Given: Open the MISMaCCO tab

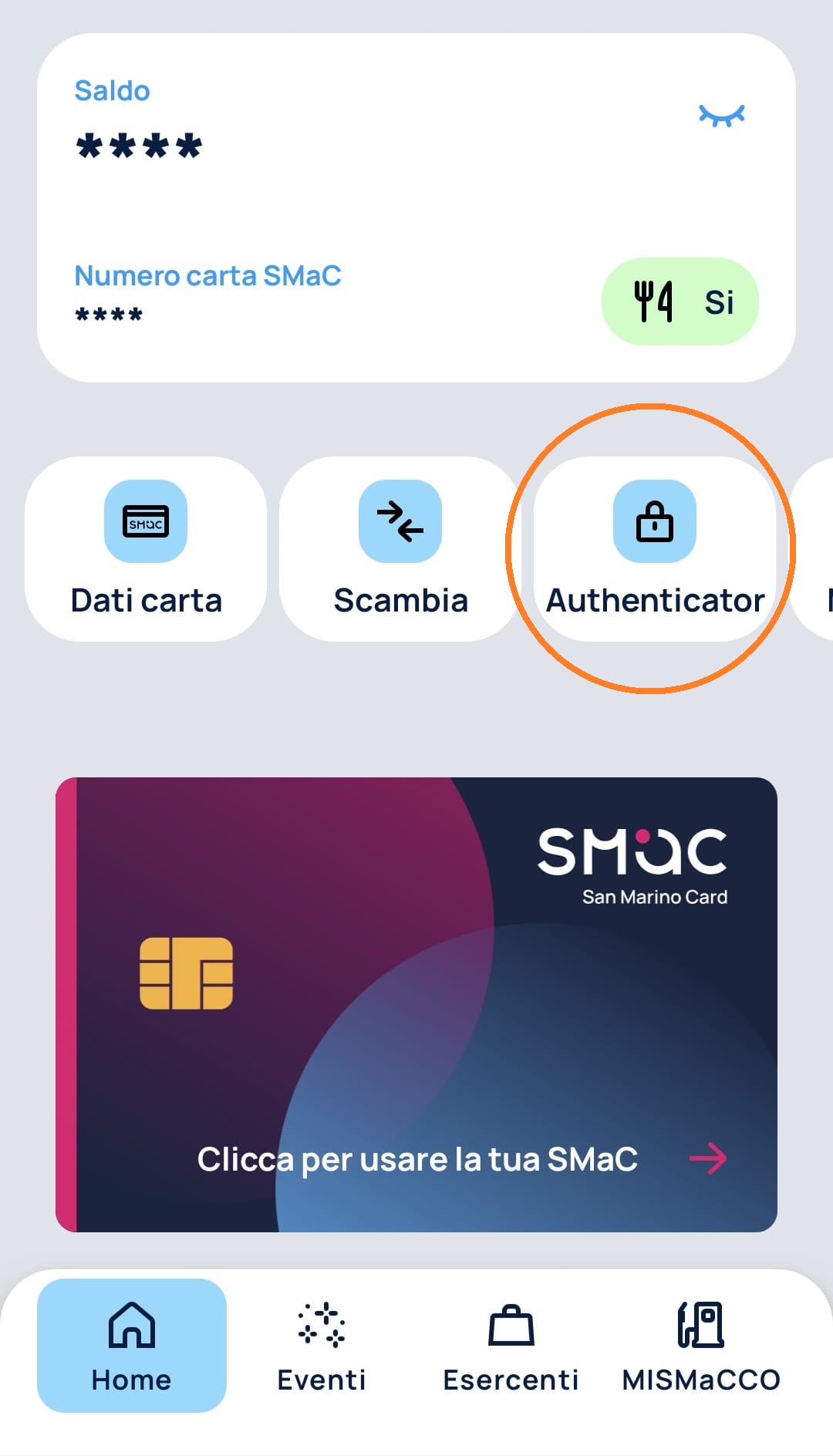Looking at the screenshot, I should click(x=701, y=1345).
